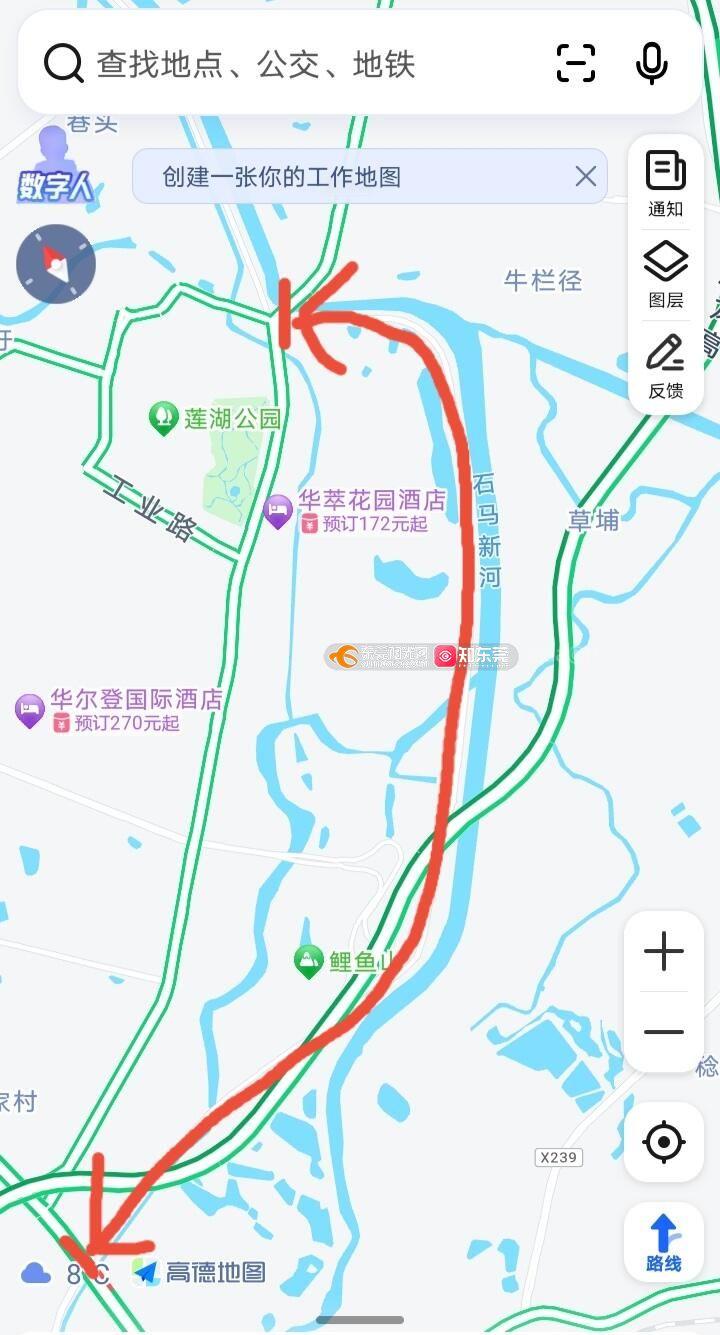The height and width of the screenshot is (1335, 720).
Task: Select the 鲤鱼山 map marker
Action: pos(309,961)
